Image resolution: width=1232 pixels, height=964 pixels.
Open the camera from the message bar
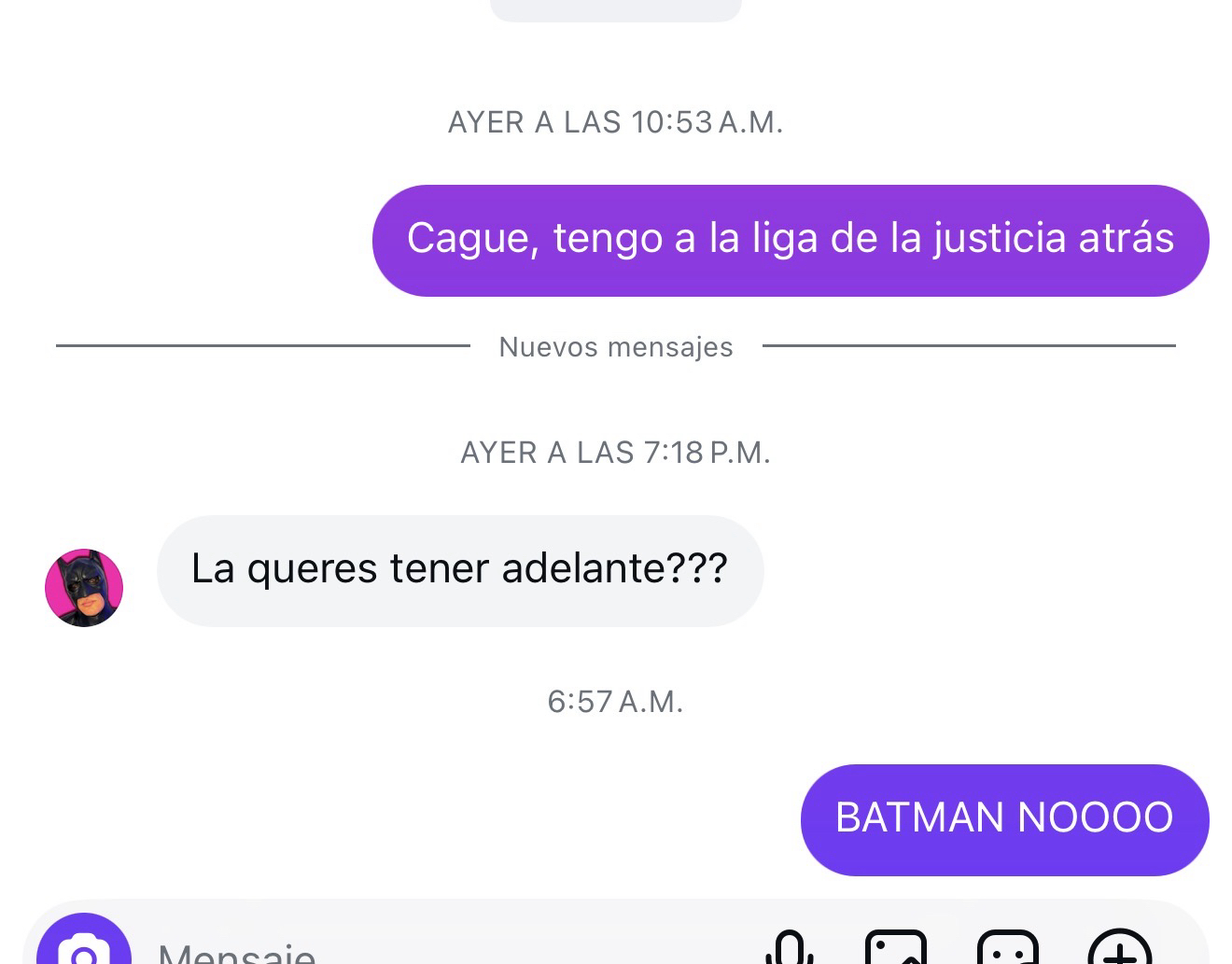click(x=84, y=946)
